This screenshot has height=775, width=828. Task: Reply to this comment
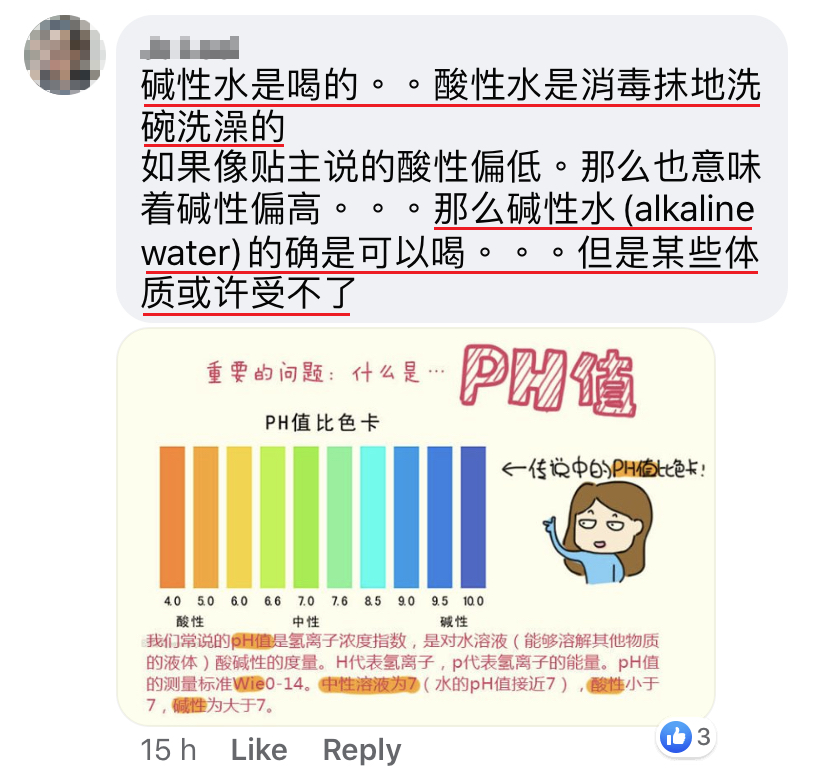coord(361,750)
